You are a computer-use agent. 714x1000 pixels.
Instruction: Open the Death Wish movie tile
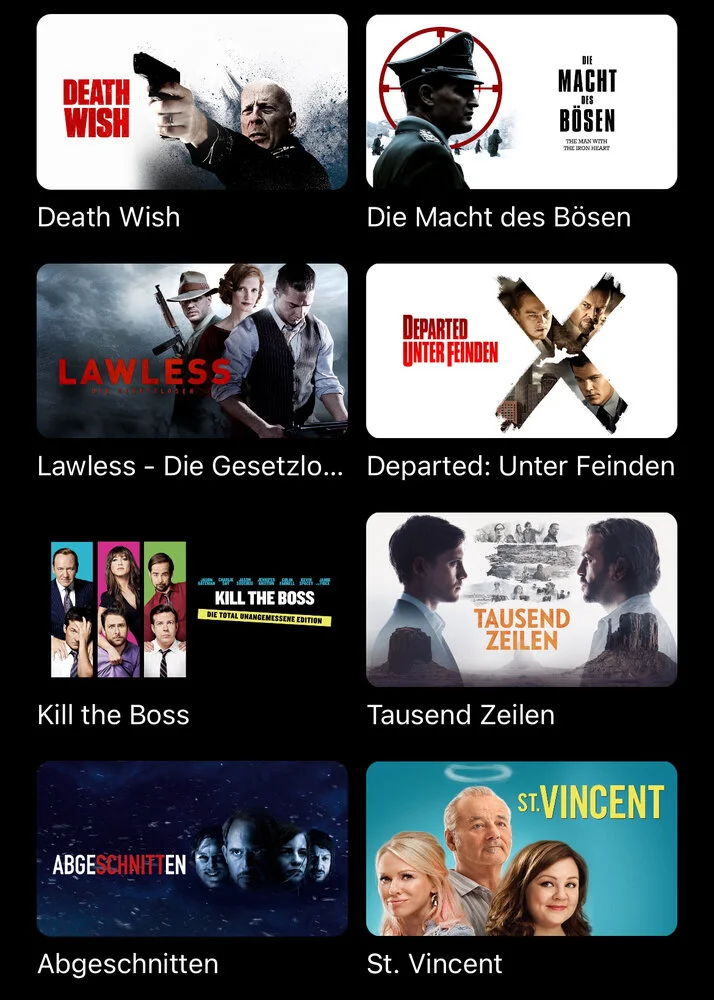tap(192, 102)
